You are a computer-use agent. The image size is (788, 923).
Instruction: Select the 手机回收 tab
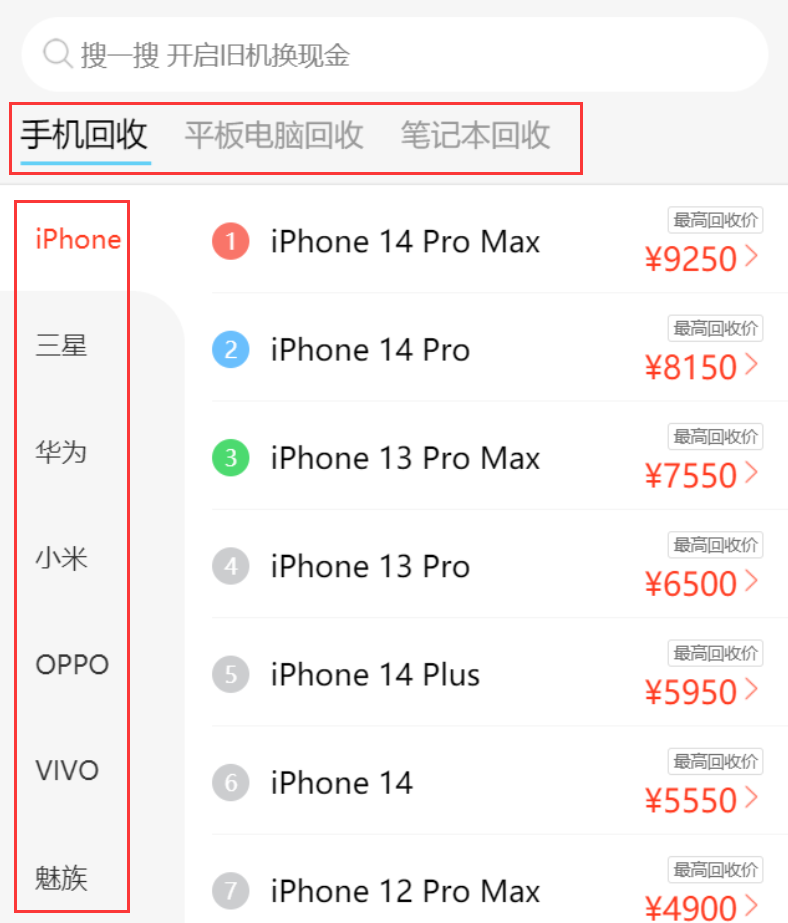point(85,135)
